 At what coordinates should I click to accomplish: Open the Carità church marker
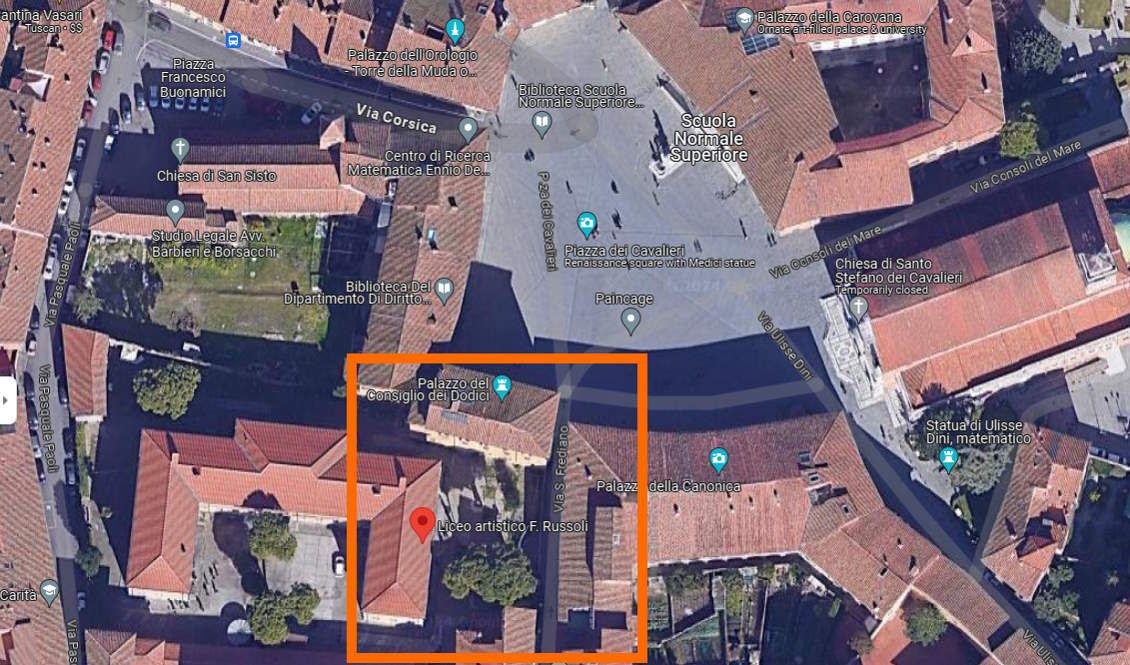[49, 593]
